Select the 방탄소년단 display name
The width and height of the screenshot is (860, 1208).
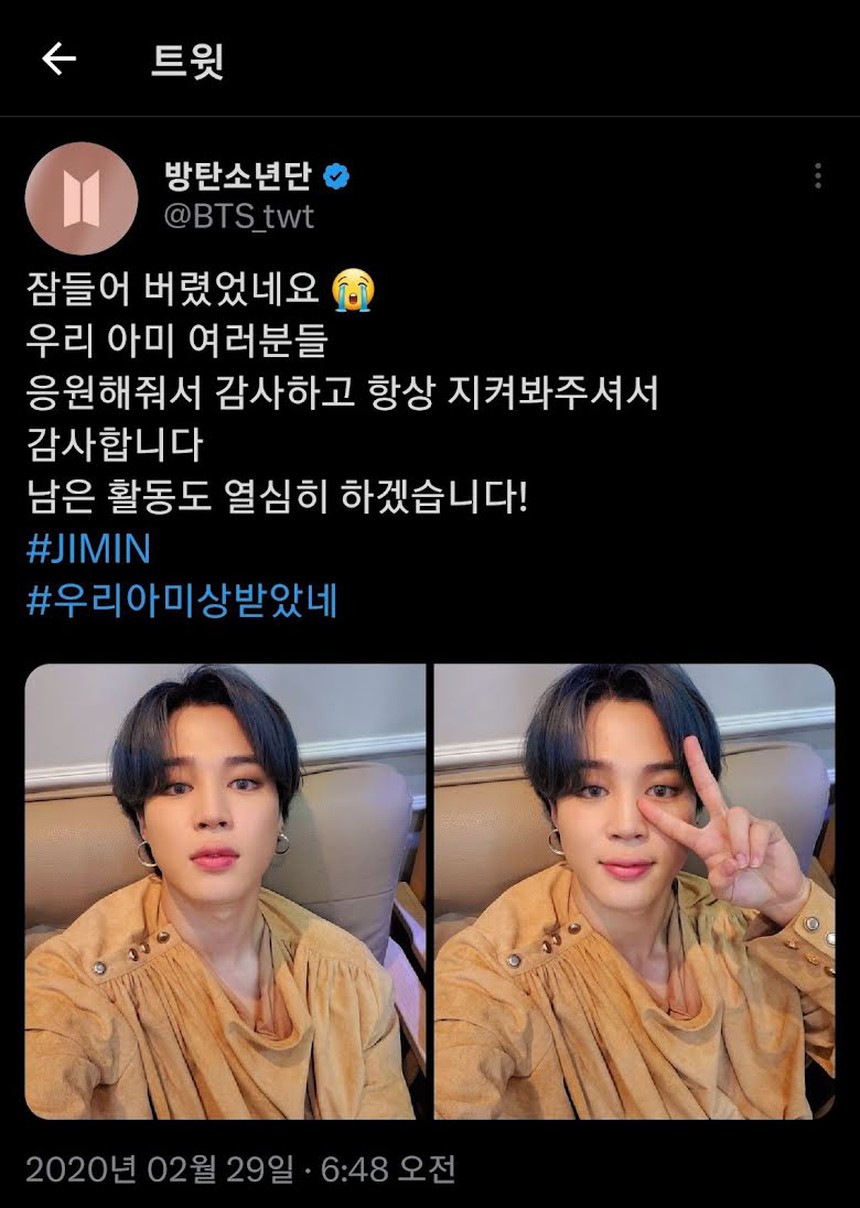click(x=240, y=175)
